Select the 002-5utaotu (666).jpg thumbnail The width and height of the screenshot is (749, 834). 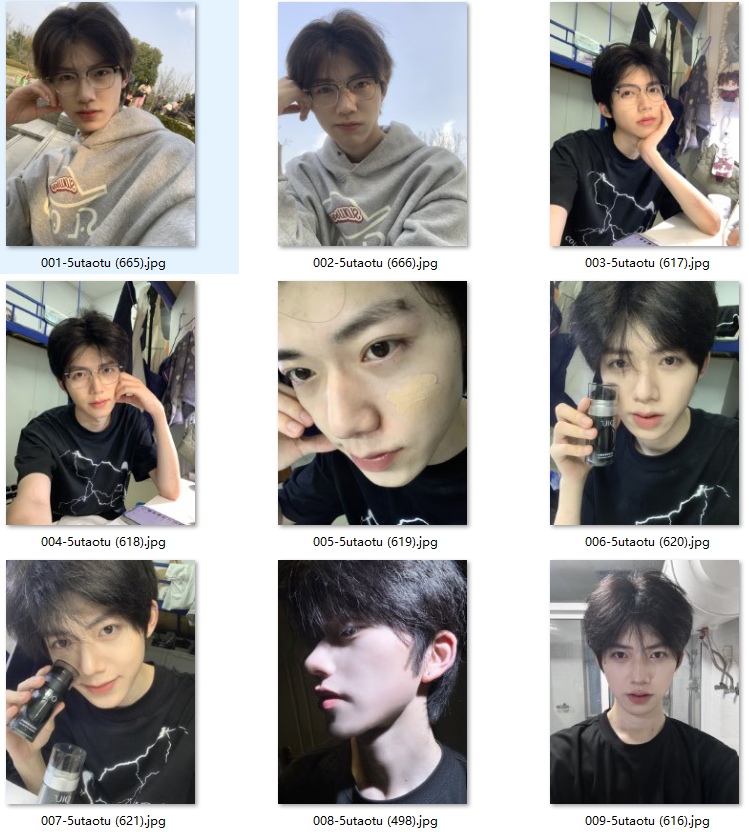(x=373, y=125)
